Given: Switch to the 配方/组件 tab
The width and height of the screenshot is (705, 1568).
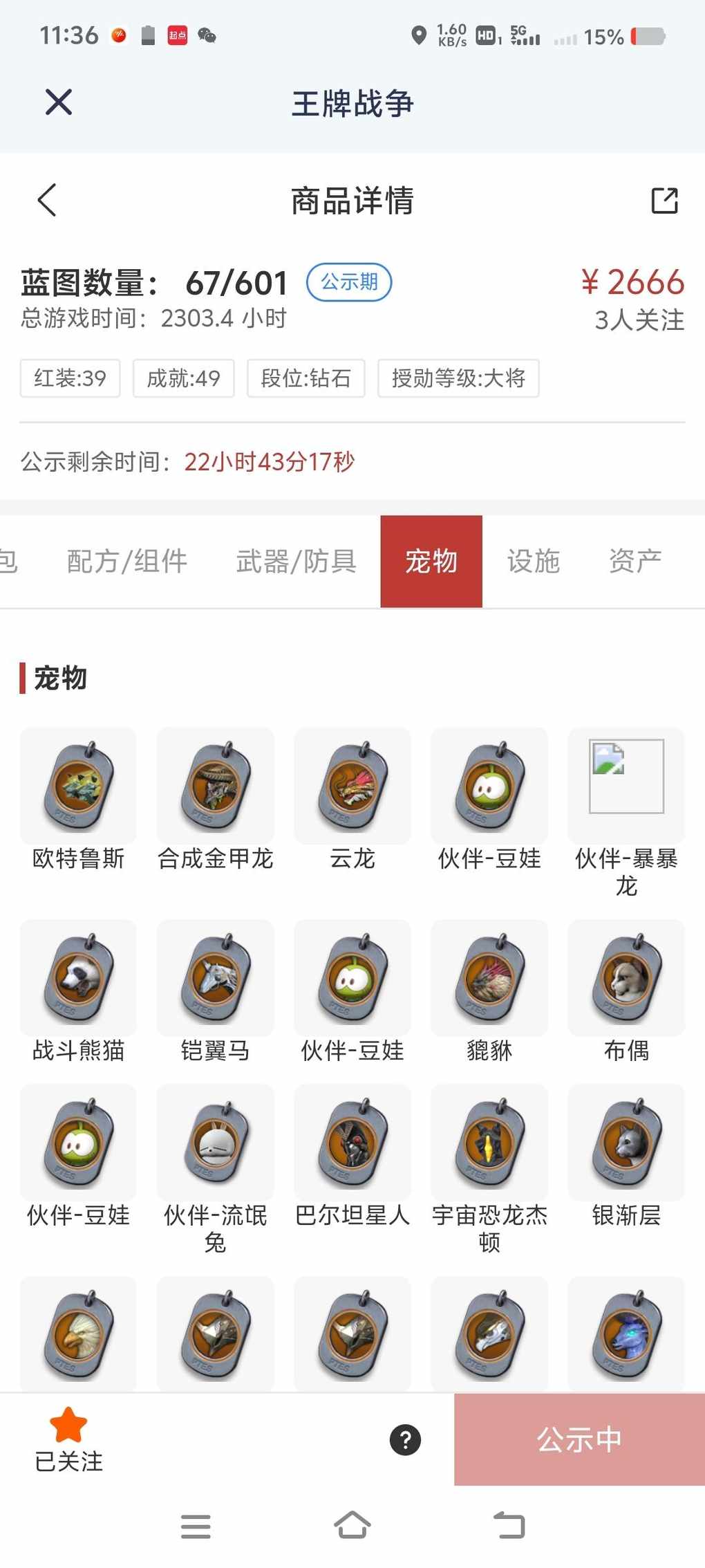Looking at the screenshot, I should coord(127,561).
